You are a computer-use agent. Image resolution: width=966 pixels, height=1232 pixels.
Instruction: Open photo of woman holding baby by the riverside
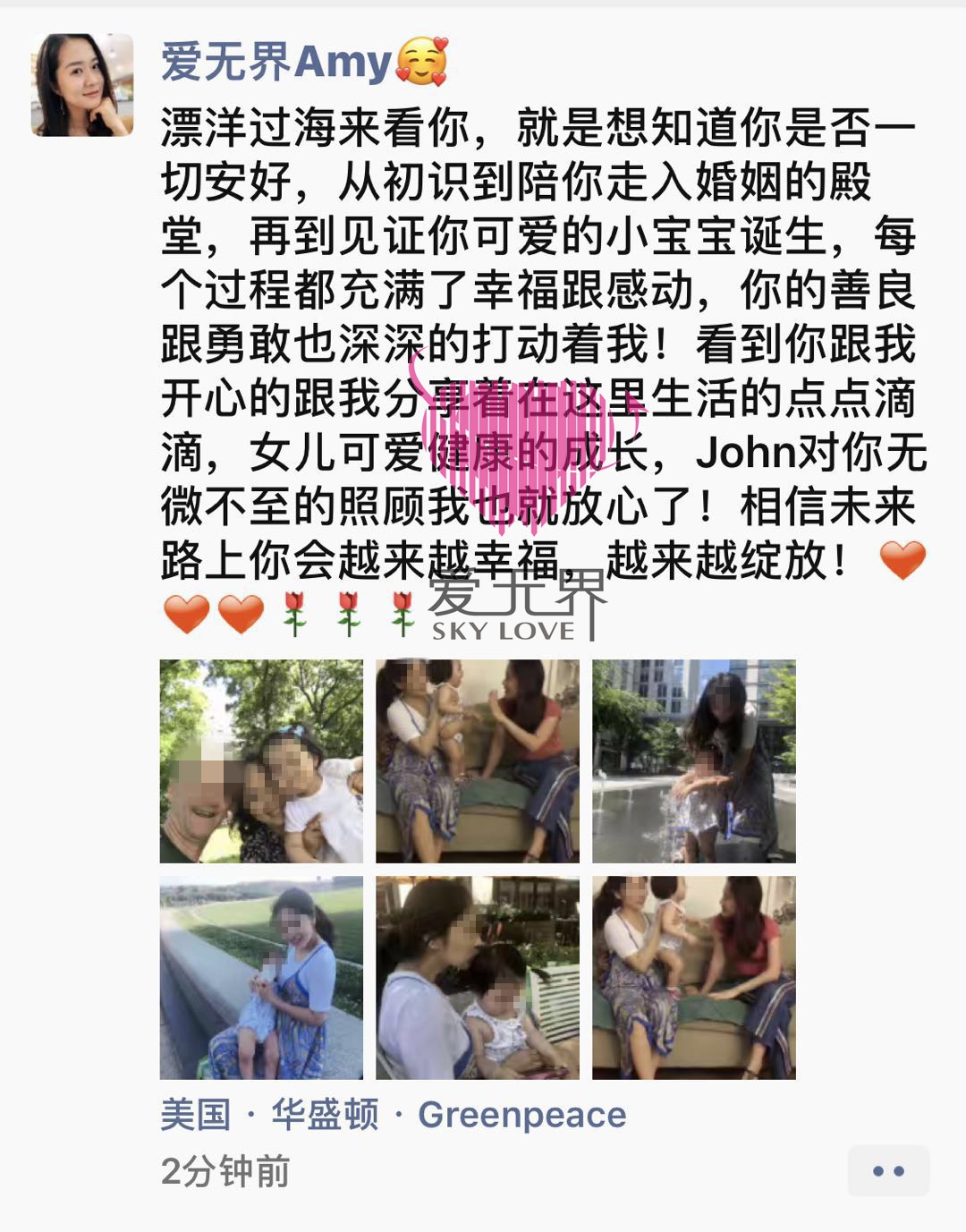261,977
